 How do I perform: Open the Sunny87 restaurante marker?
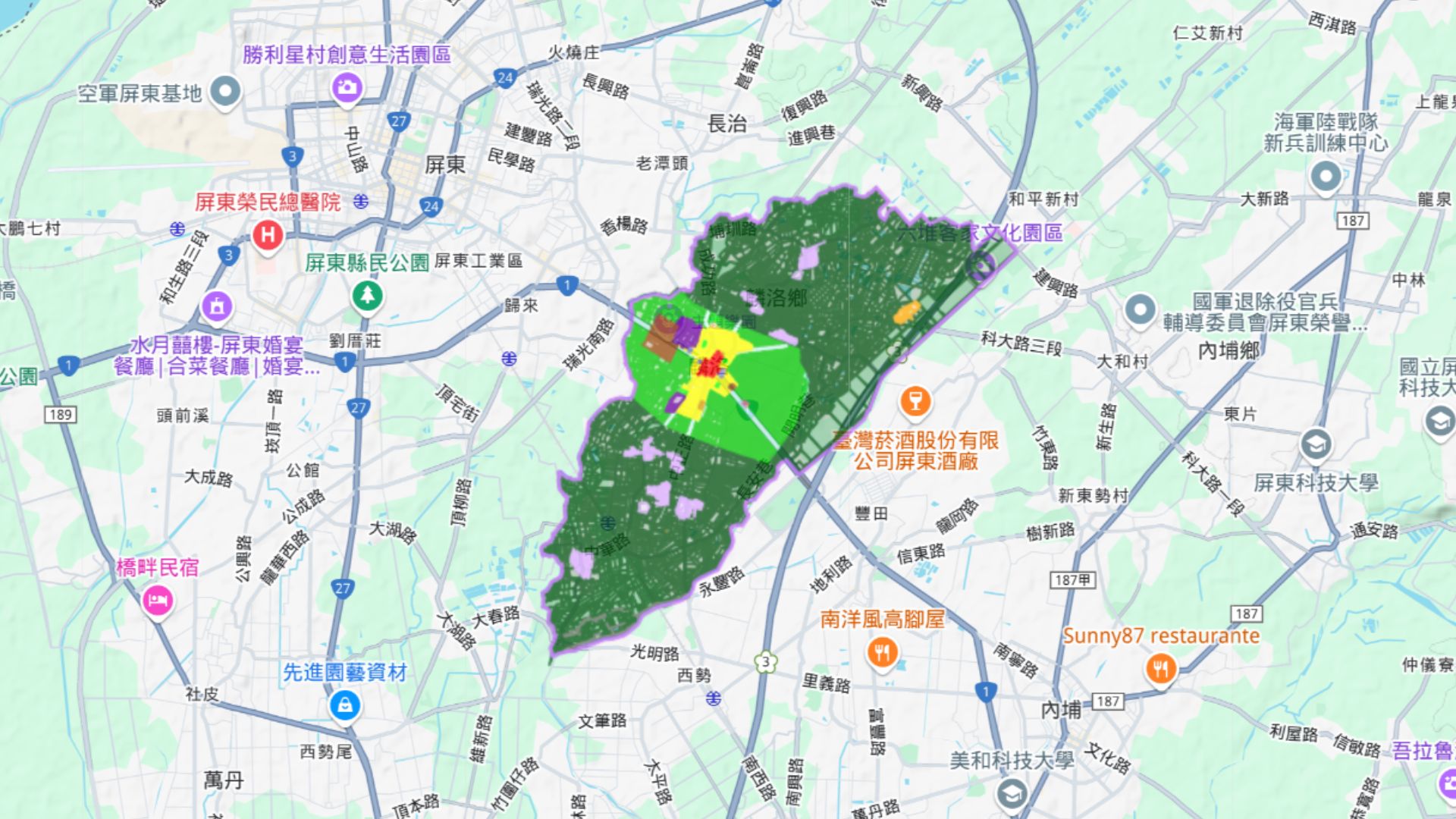tap(1161, 668)
